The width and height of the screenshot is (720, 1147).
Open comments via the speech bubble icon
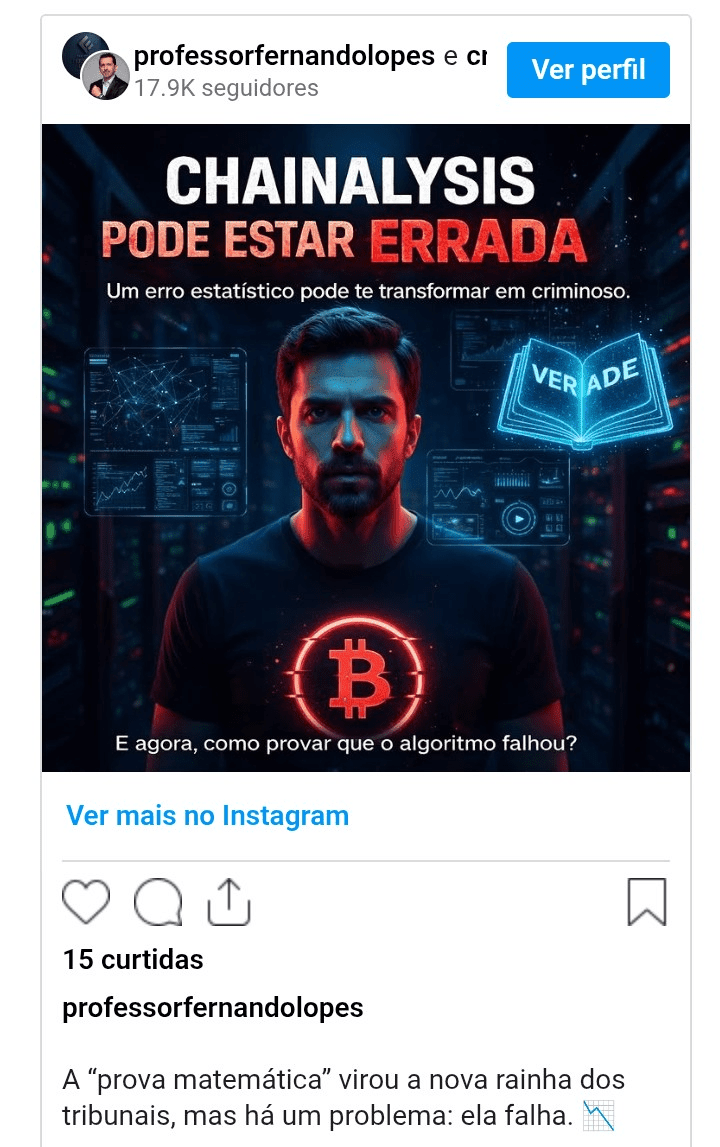[158, 903]
